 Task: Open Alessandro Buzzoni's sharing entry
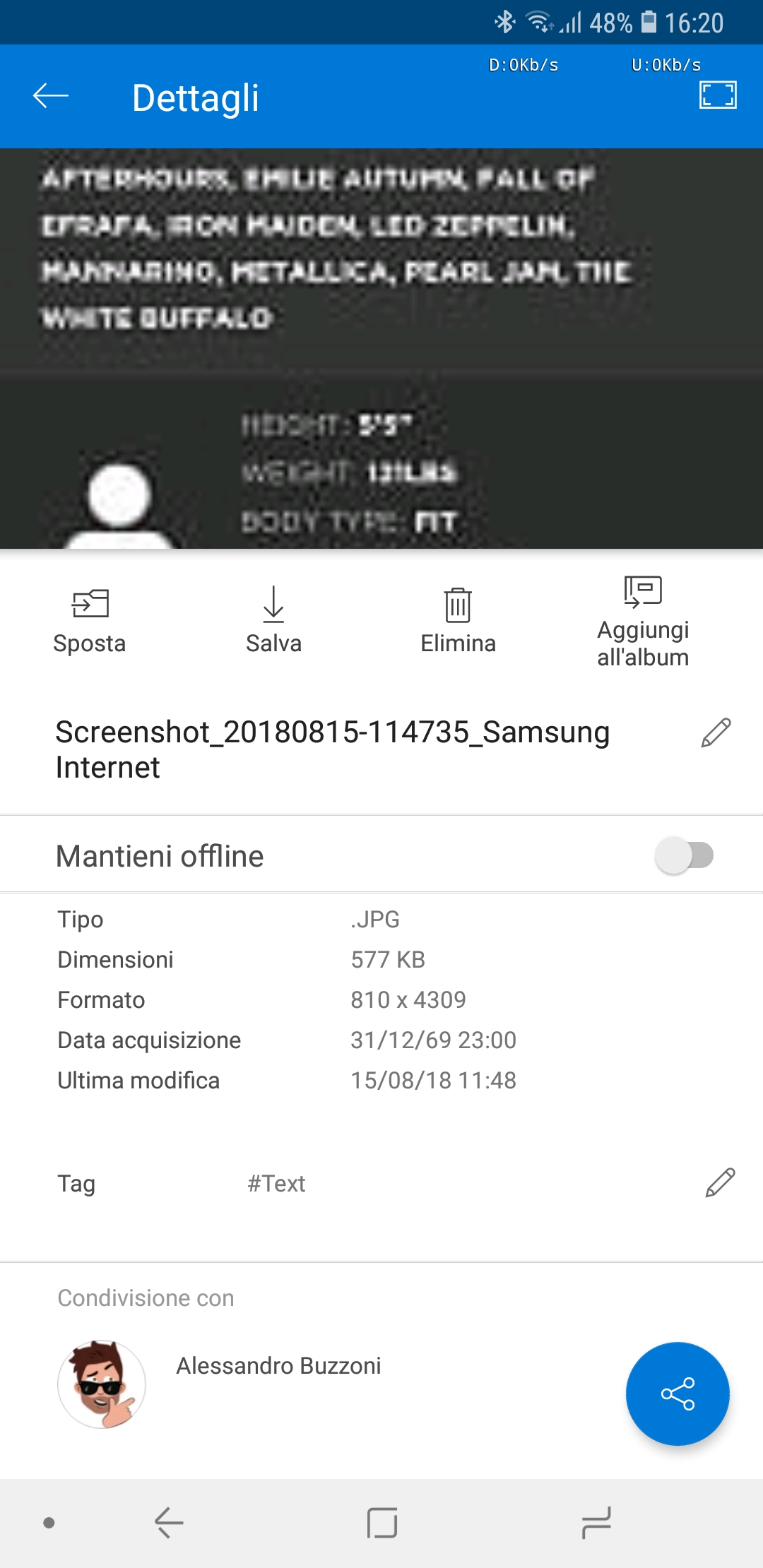coord(278,1366)
